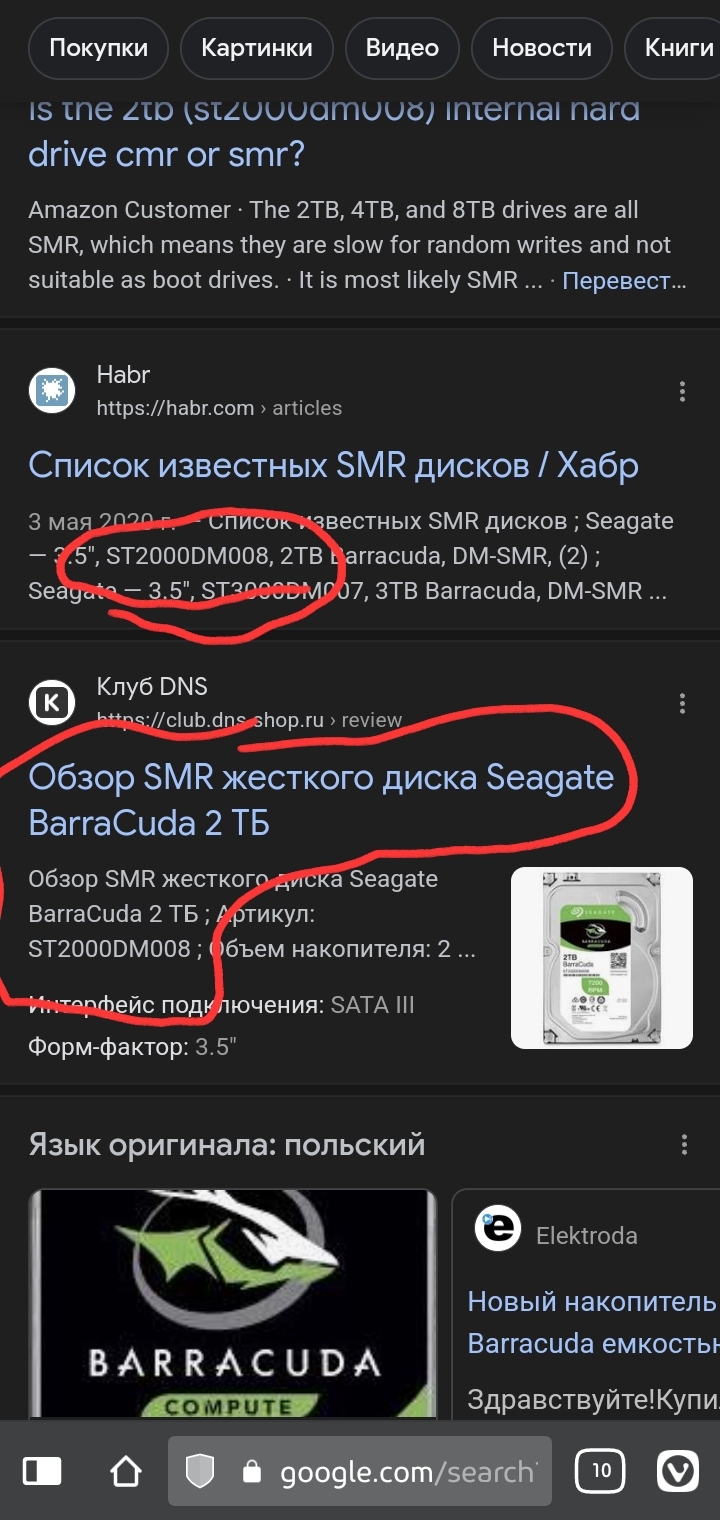Open Обзор SMR жесткого диска Seagate BarraCuda
Screen dimensions: 720x1520
pos(320,799)
